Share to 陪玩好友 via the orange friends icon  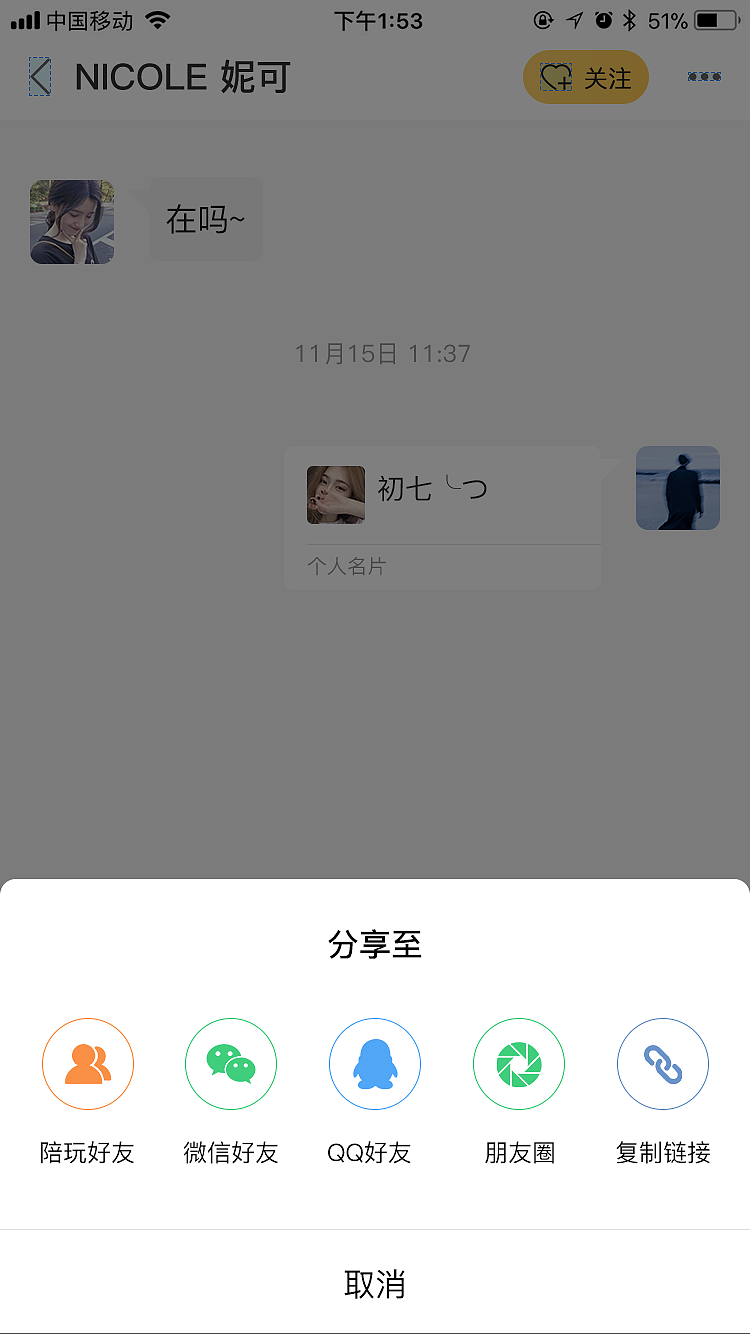tap(87, 1063)
